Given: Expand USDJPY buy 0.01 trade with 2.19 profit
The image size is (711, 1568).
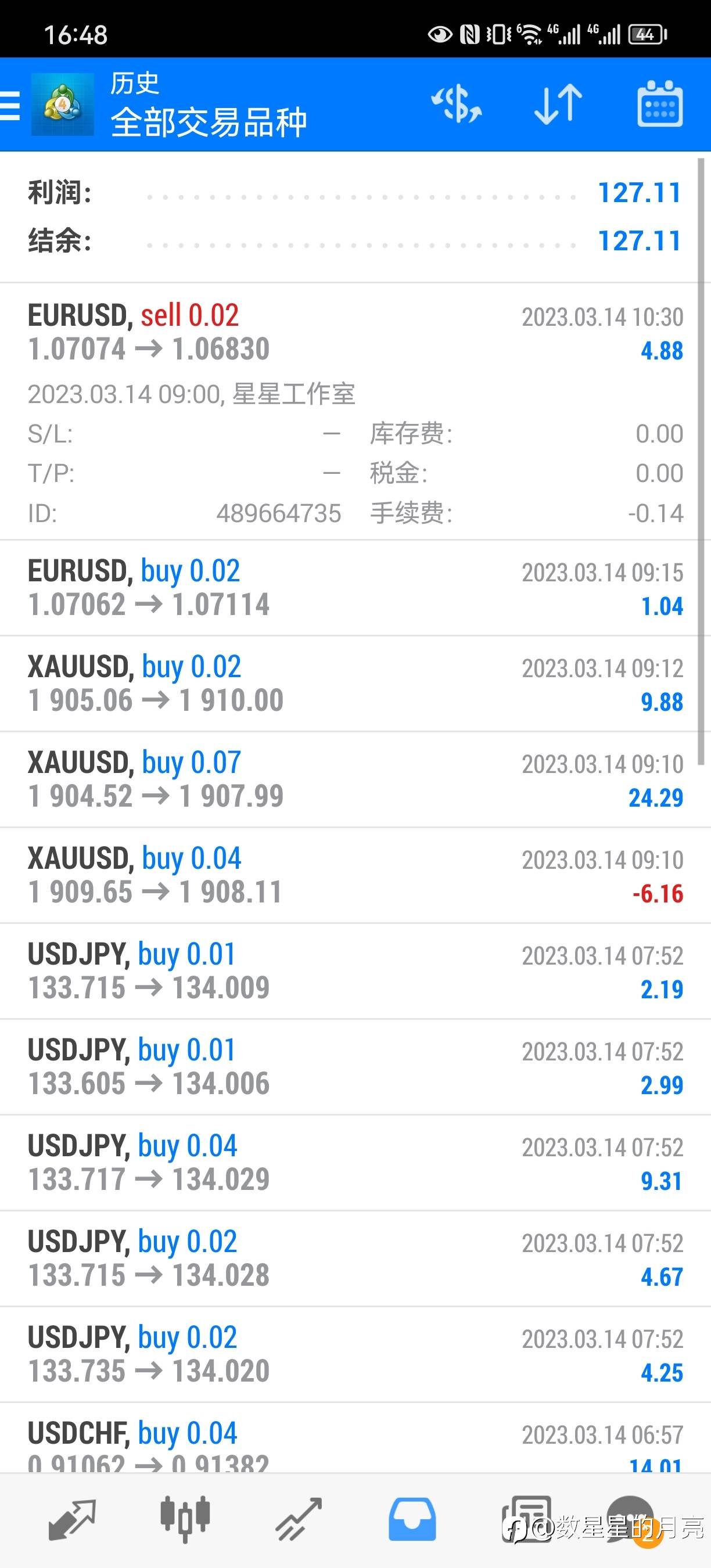Looking at the screenshot, I should tap(355, 972).
